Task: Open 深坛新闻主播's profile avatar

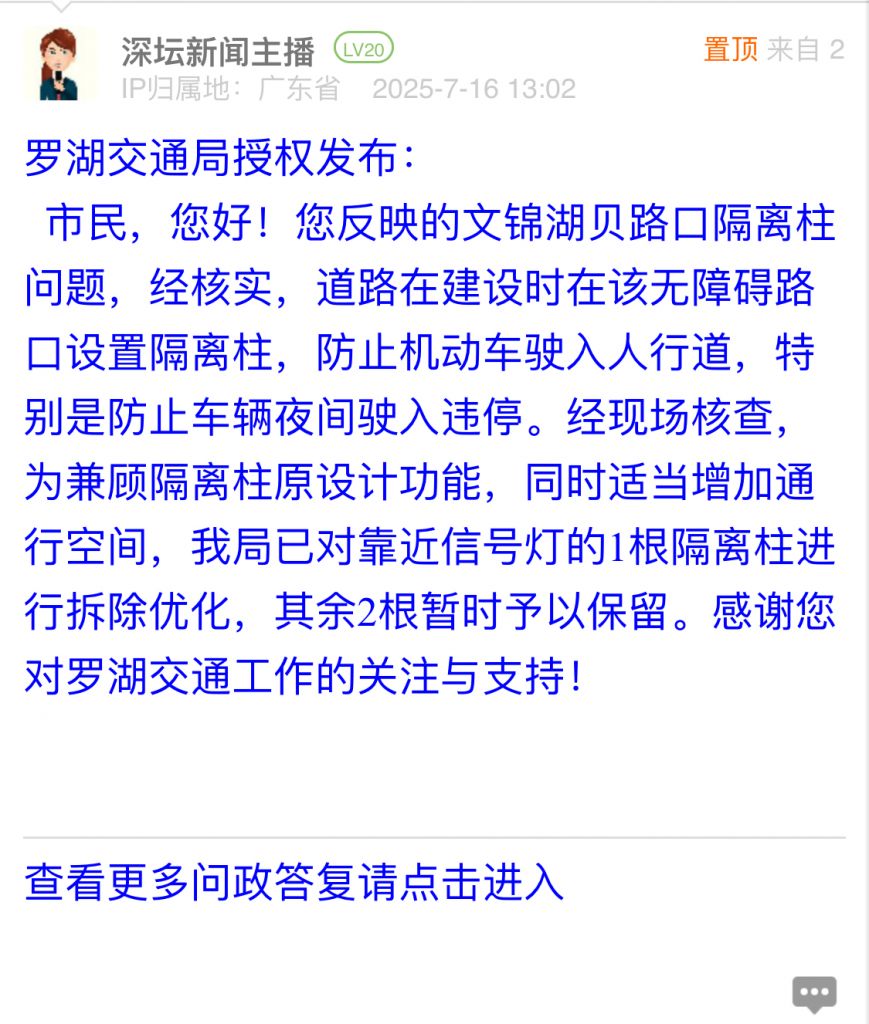Action: (x=60, y=65)
